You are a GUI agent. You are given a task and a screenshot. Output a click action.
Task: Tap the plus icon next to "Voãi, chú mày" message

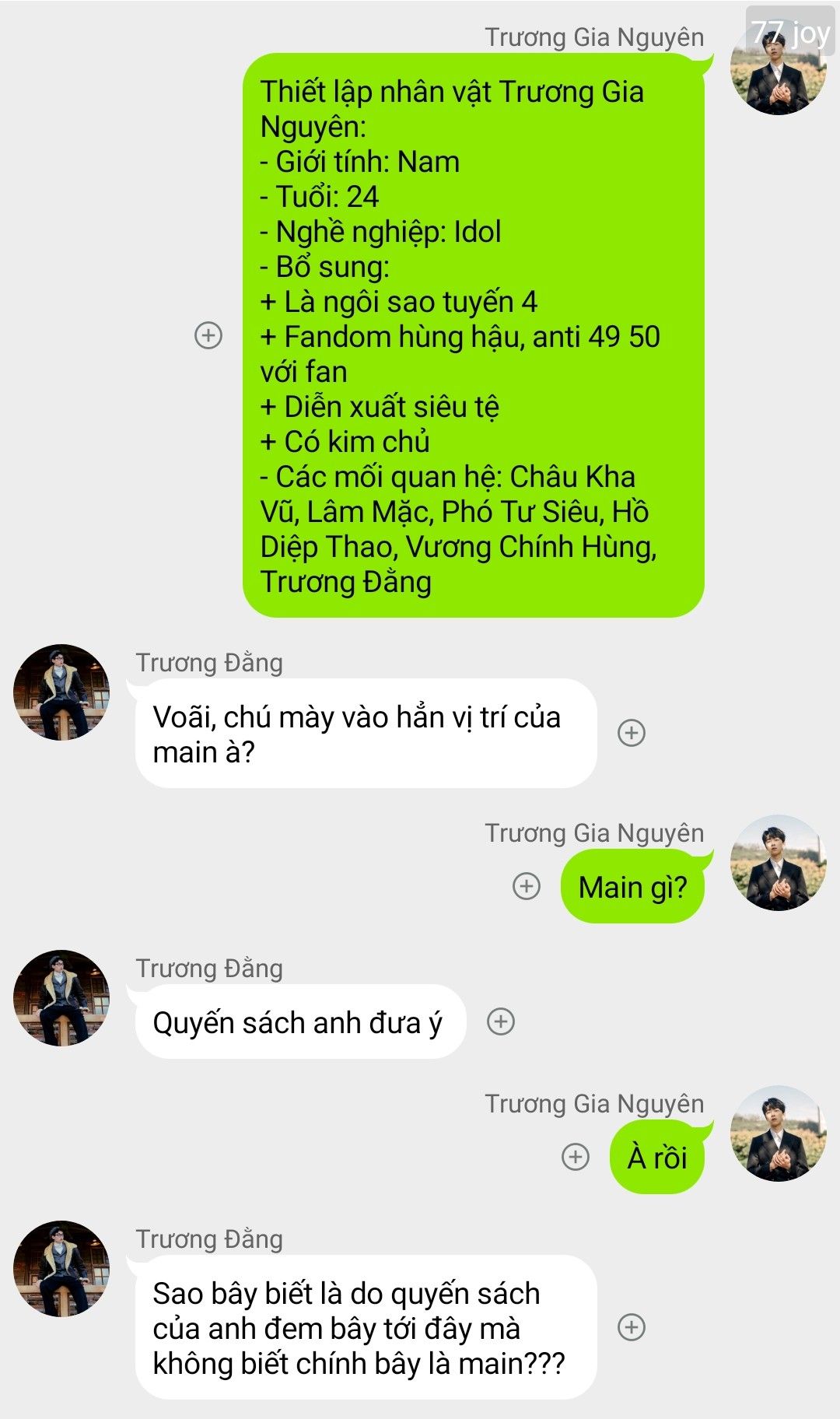pyautogui.click(x=631, y=733)
